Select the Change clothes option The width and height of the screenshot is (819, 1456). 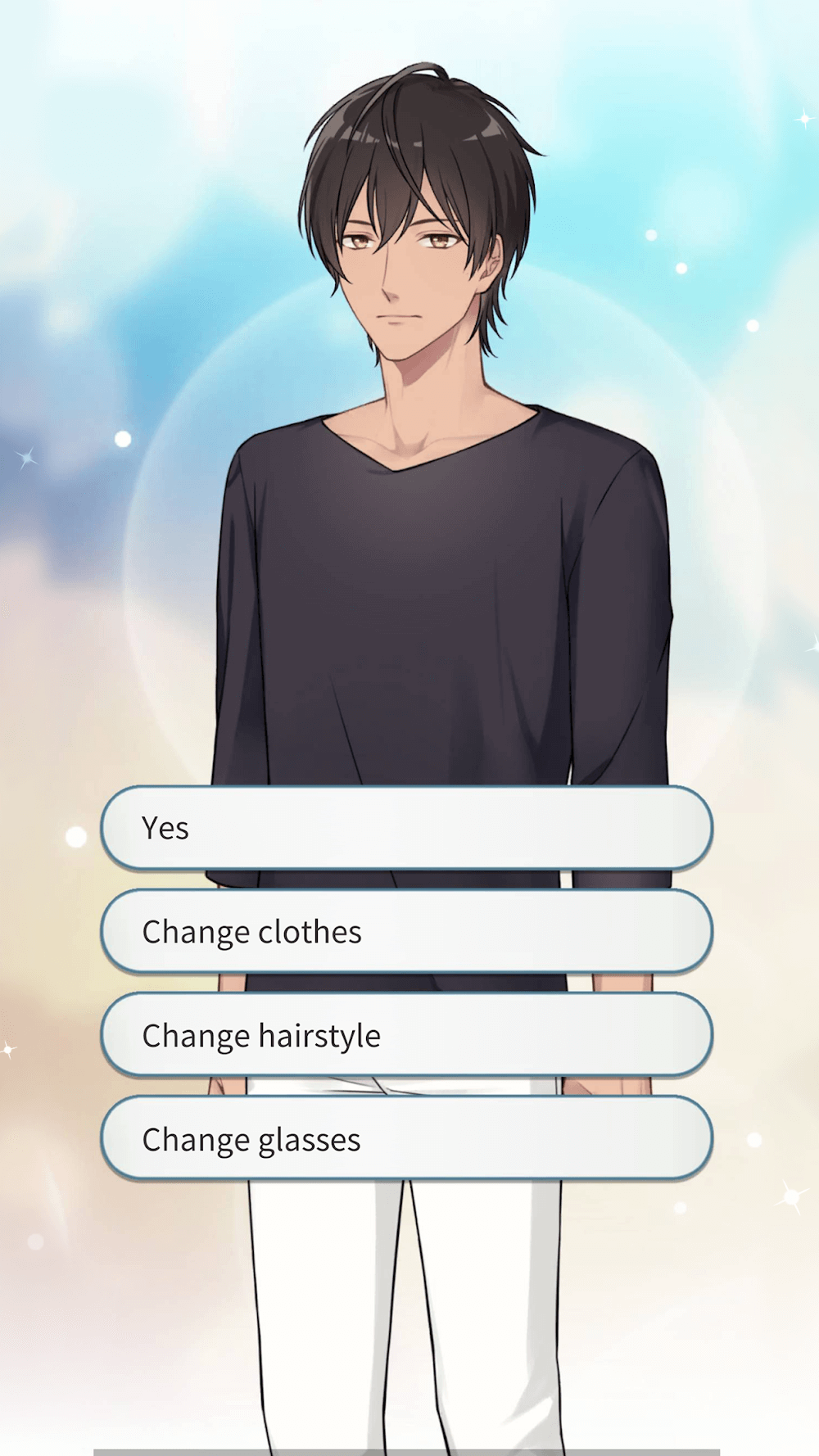click(406, 932)
